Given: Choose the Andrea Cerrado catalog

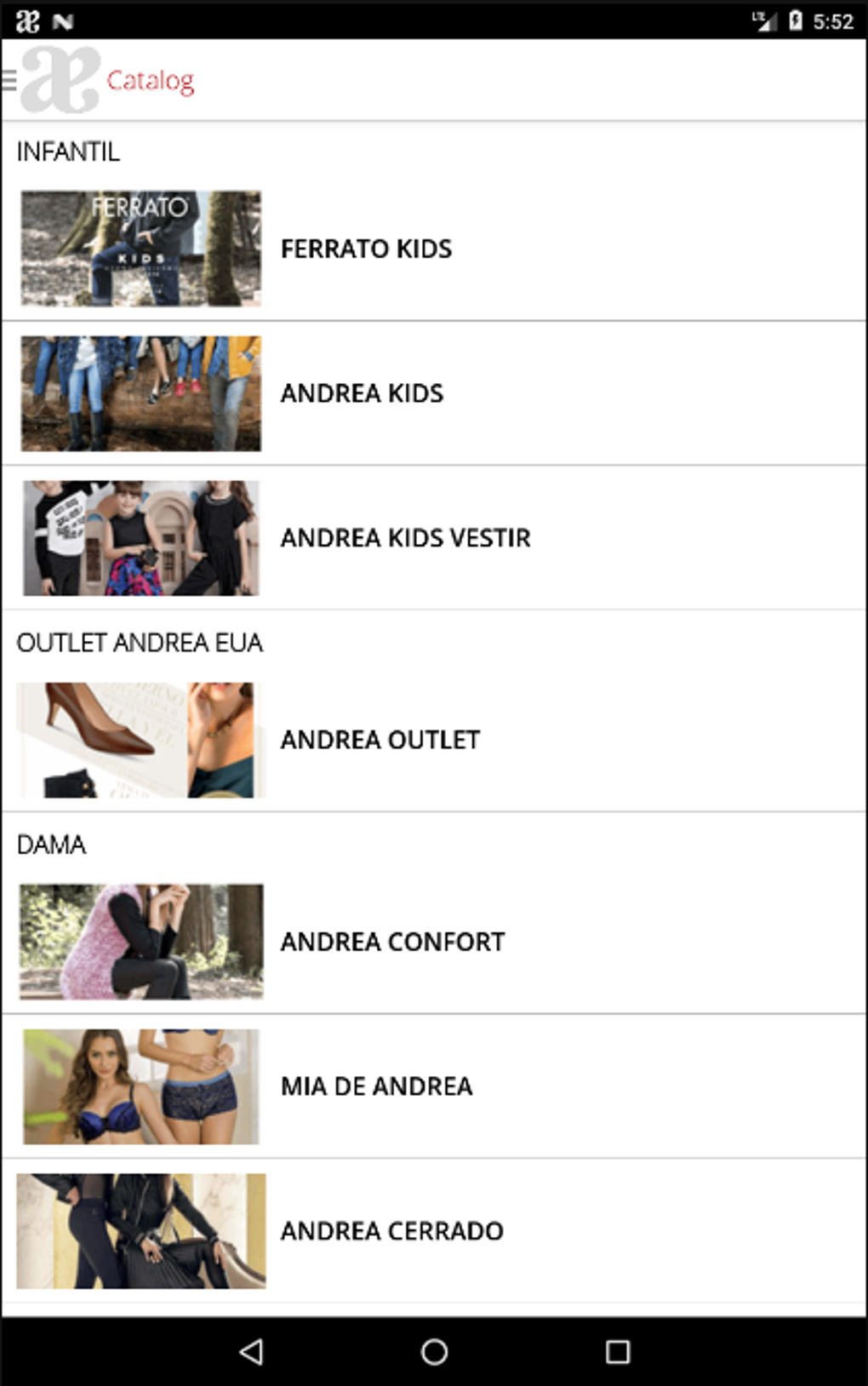Looking at the screenshot, I should pyautogui.click(x=391, y=1231).
